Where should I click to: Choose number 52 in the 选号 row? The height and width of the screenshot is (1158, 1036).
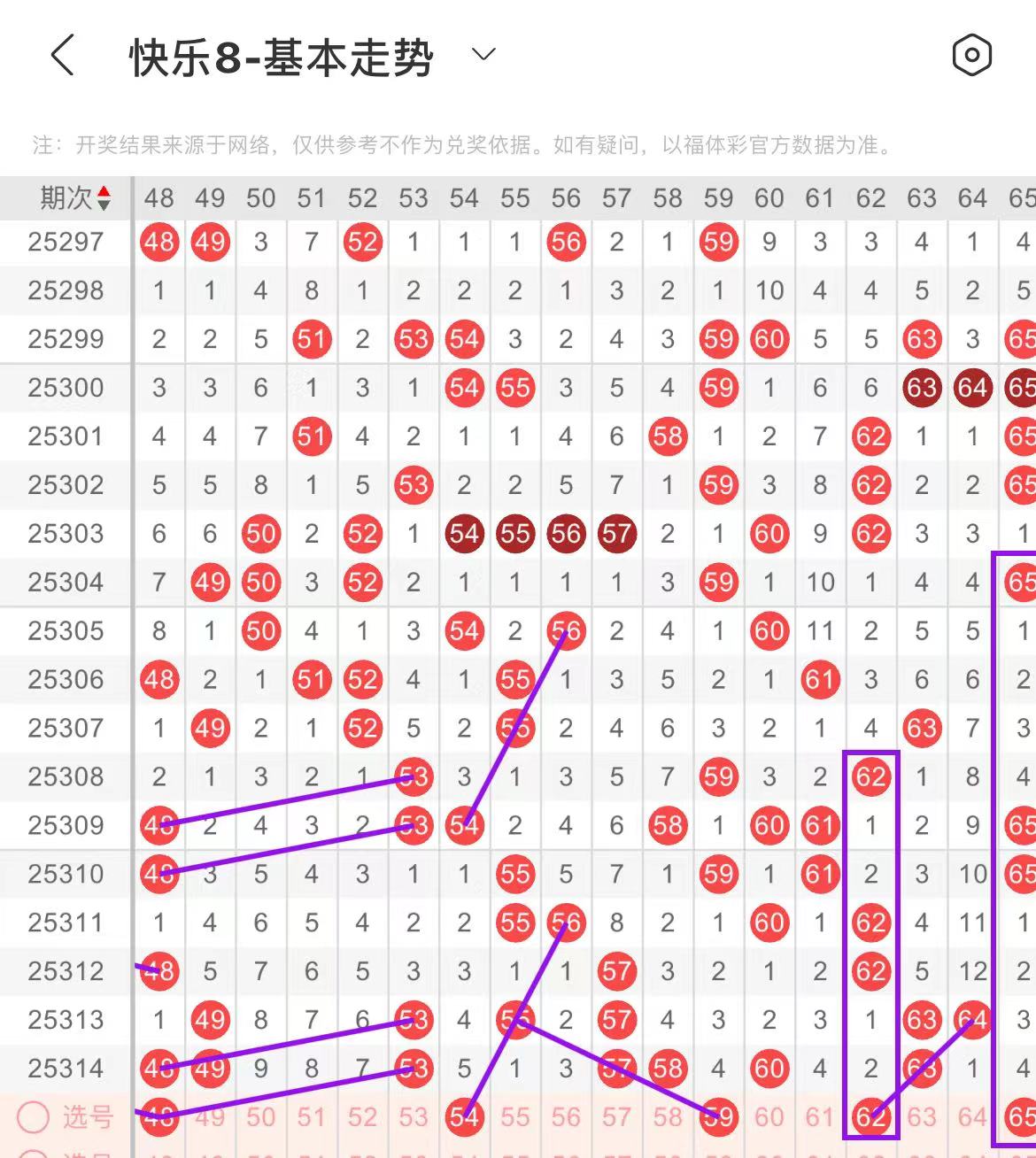[362, 1117]
